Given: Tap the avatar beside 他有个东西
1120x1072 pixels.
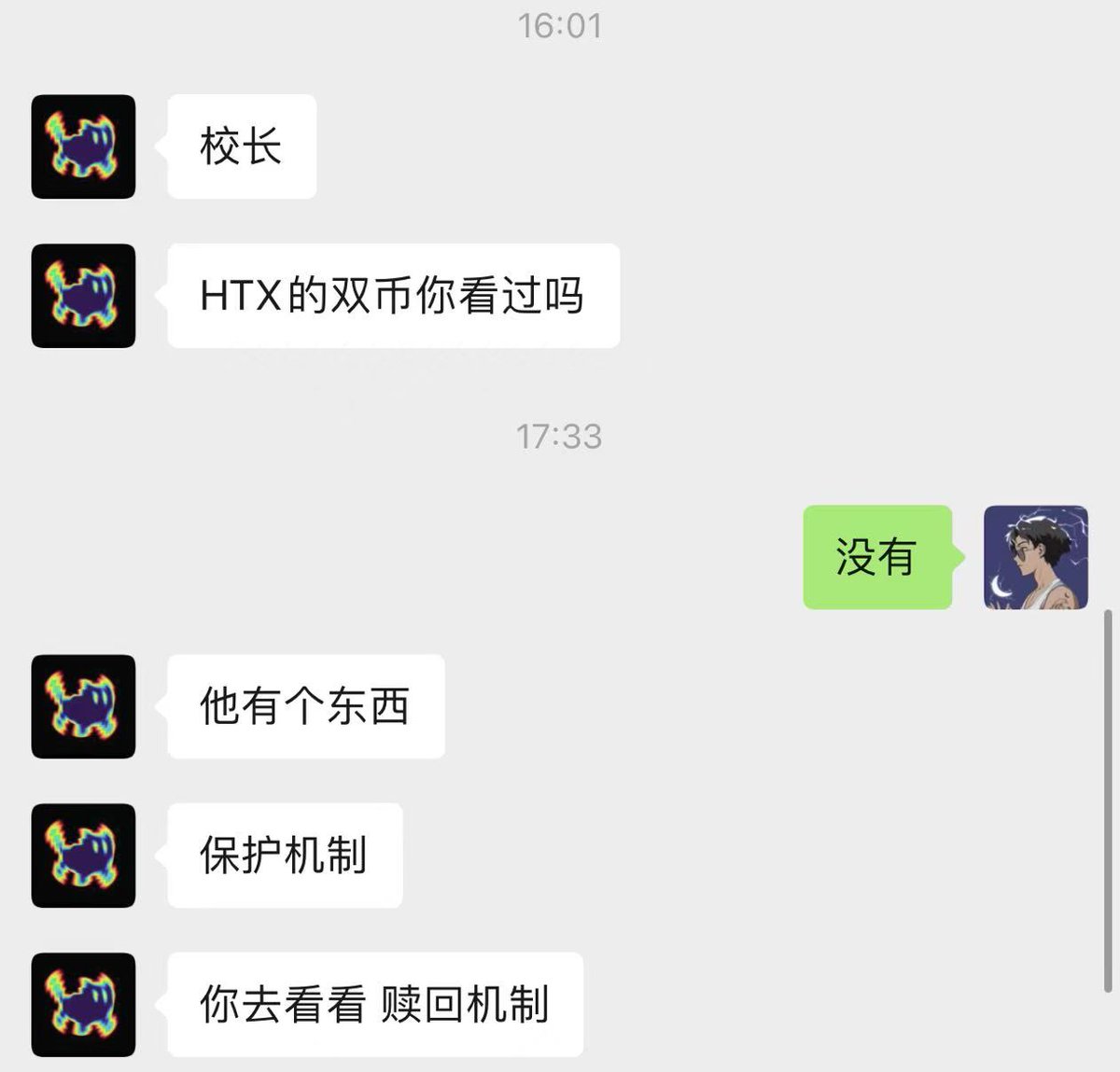Looking at the screenshot, I should pos(83,706).
